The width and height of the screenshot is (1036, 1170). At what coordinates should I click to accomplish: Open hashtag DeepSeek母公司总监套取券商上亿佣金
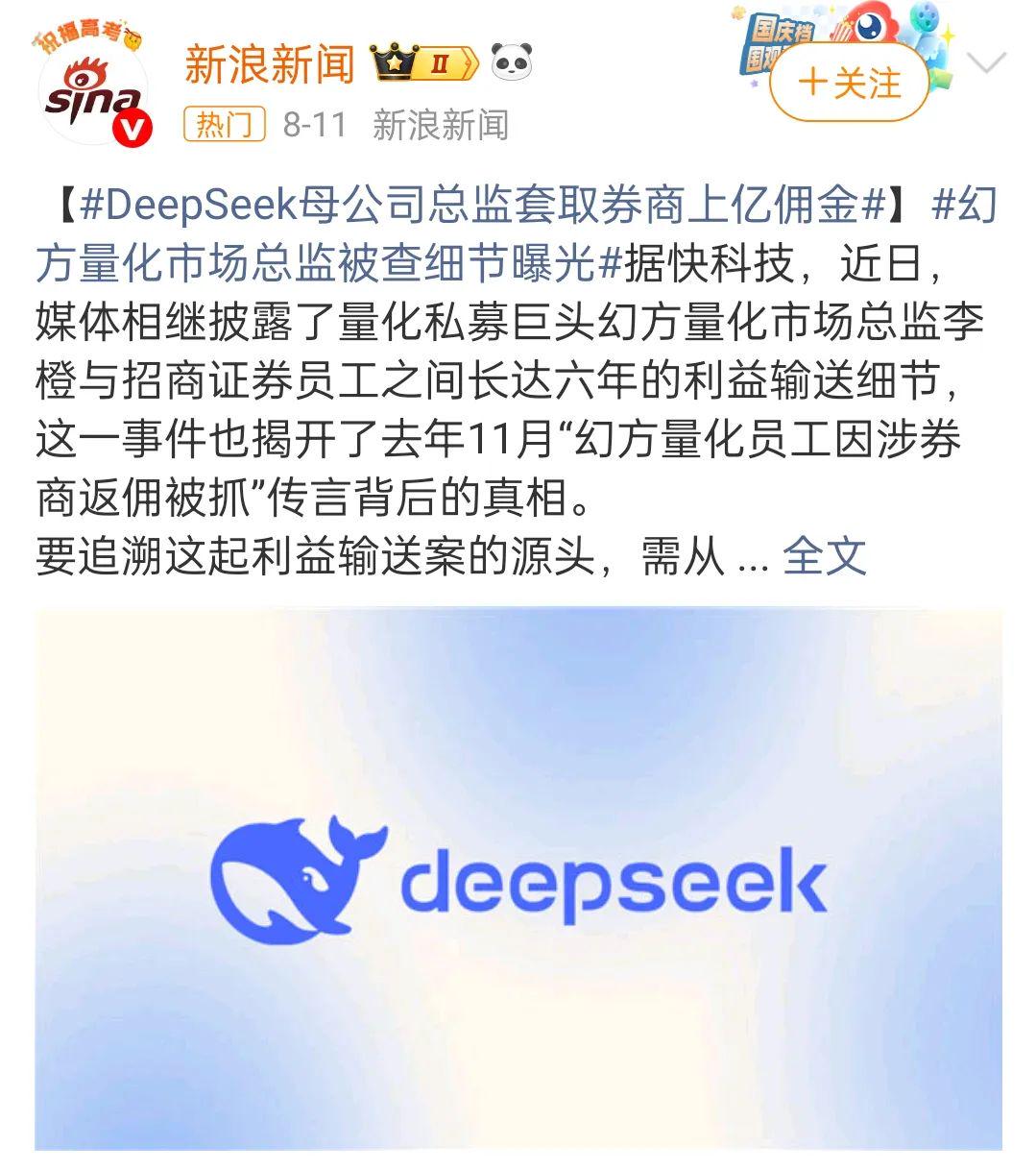[x=483, y=206]
